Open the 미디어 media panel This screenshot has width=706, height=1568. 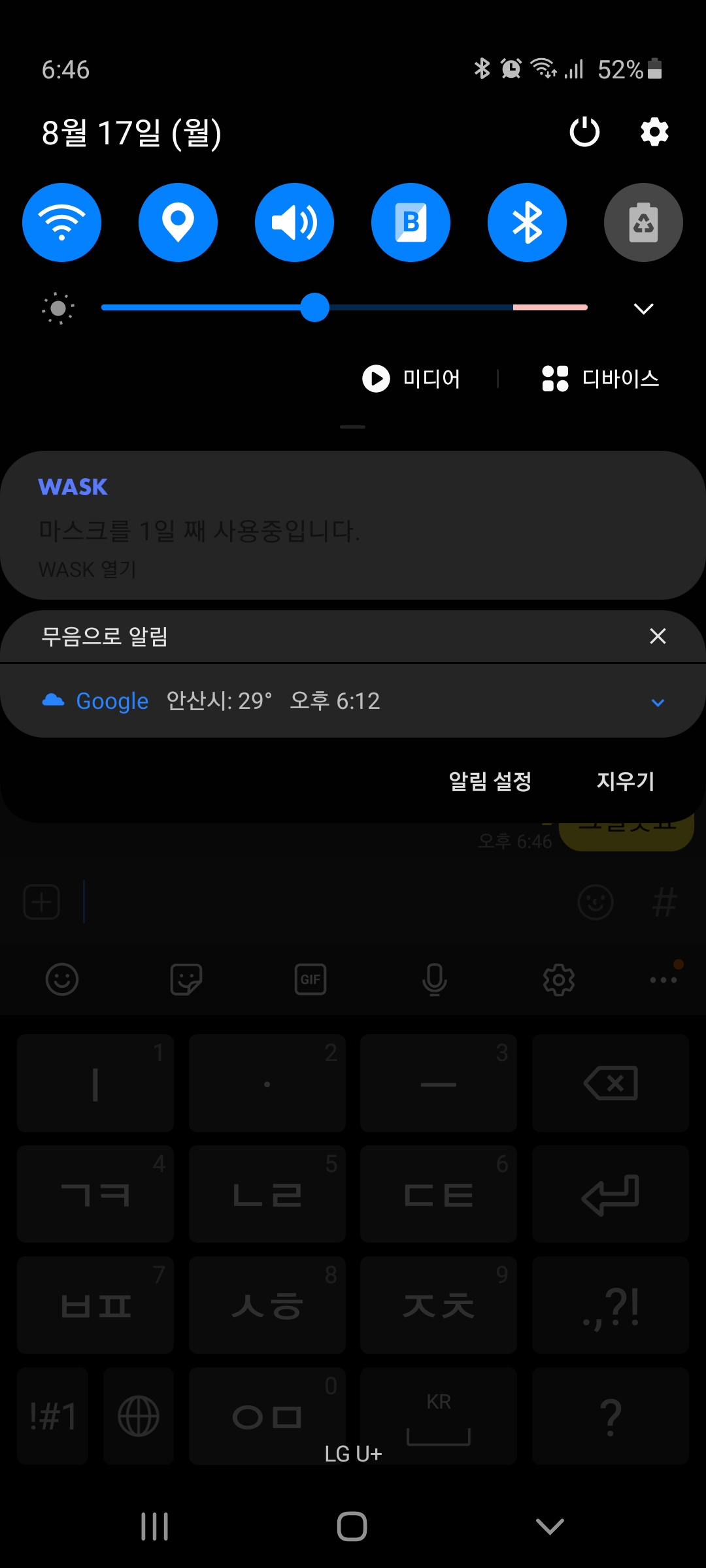[x=412, y=378]
